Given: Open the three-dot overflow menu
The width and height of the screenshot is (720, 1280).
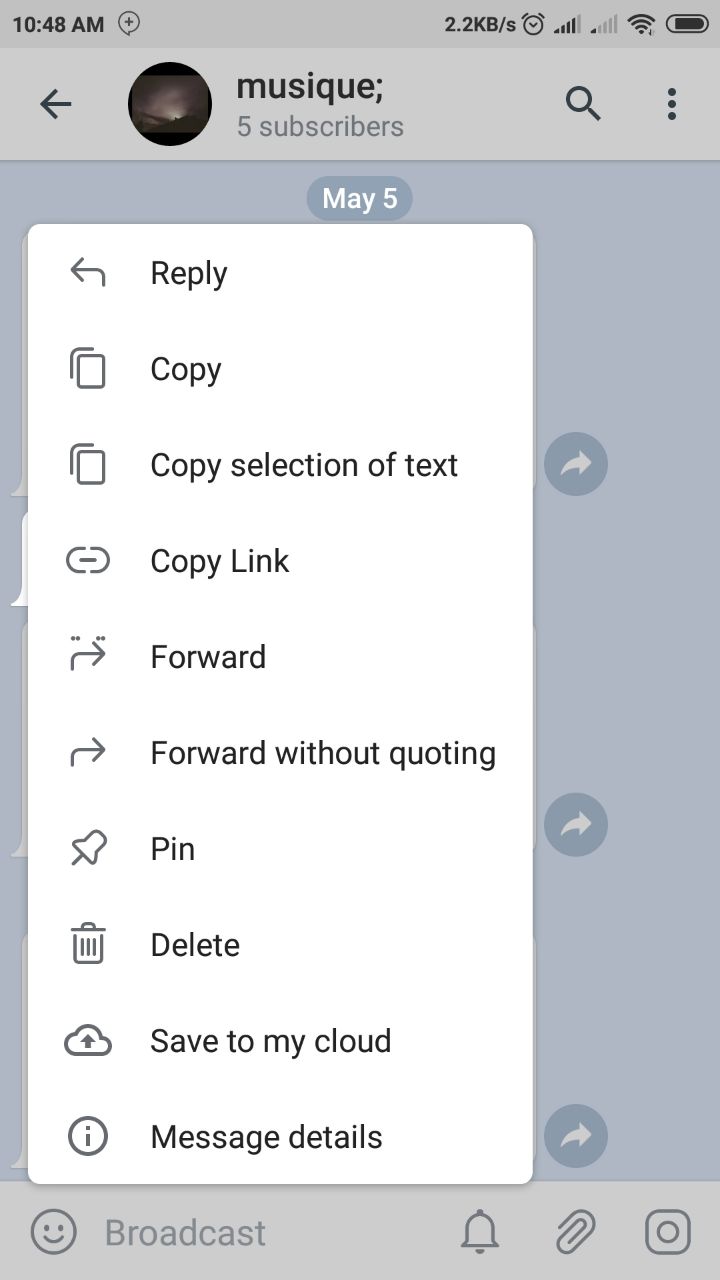Looking at the screenshot, I should [x=671, y=104].
